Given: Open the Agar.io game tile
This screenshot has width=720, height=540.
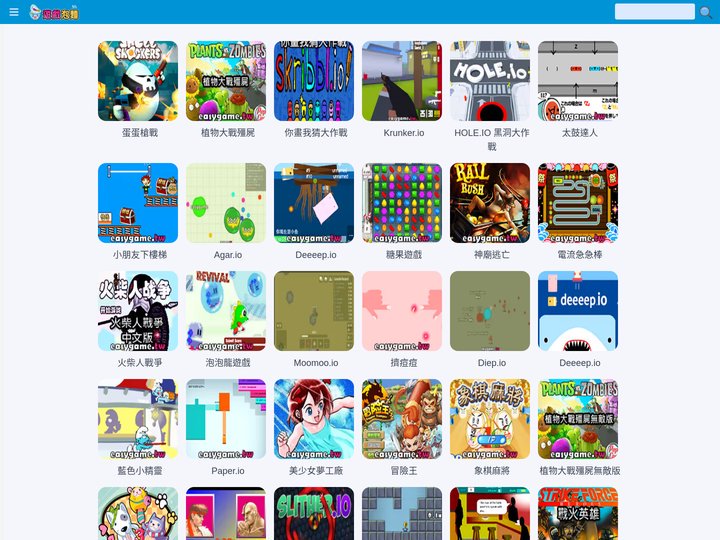Looking at the screenshot, I should [x=226, y=203].
